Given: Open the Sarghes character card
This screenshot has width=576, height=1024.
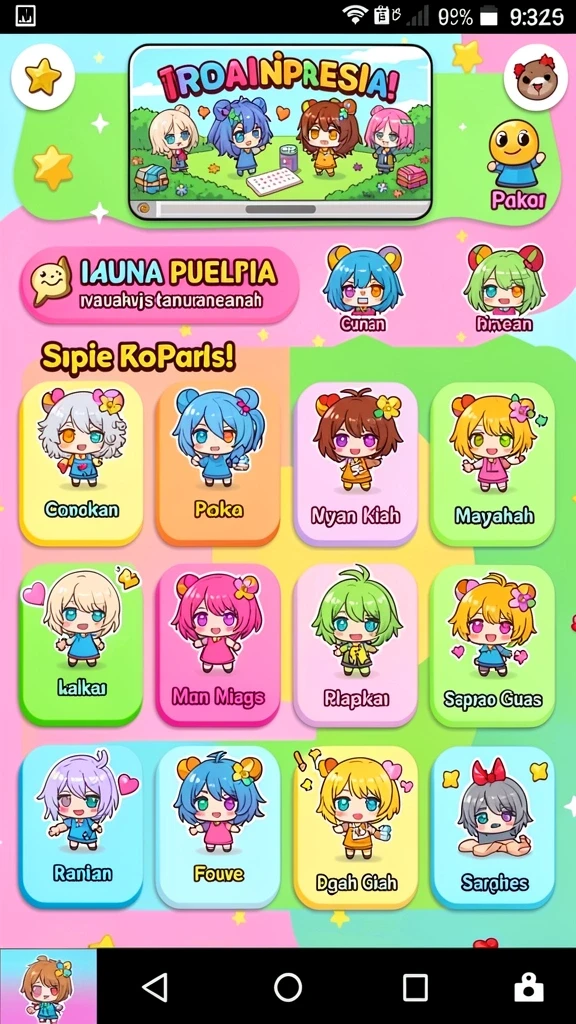Looking at the screenshot, I should (x=493, y=827).
